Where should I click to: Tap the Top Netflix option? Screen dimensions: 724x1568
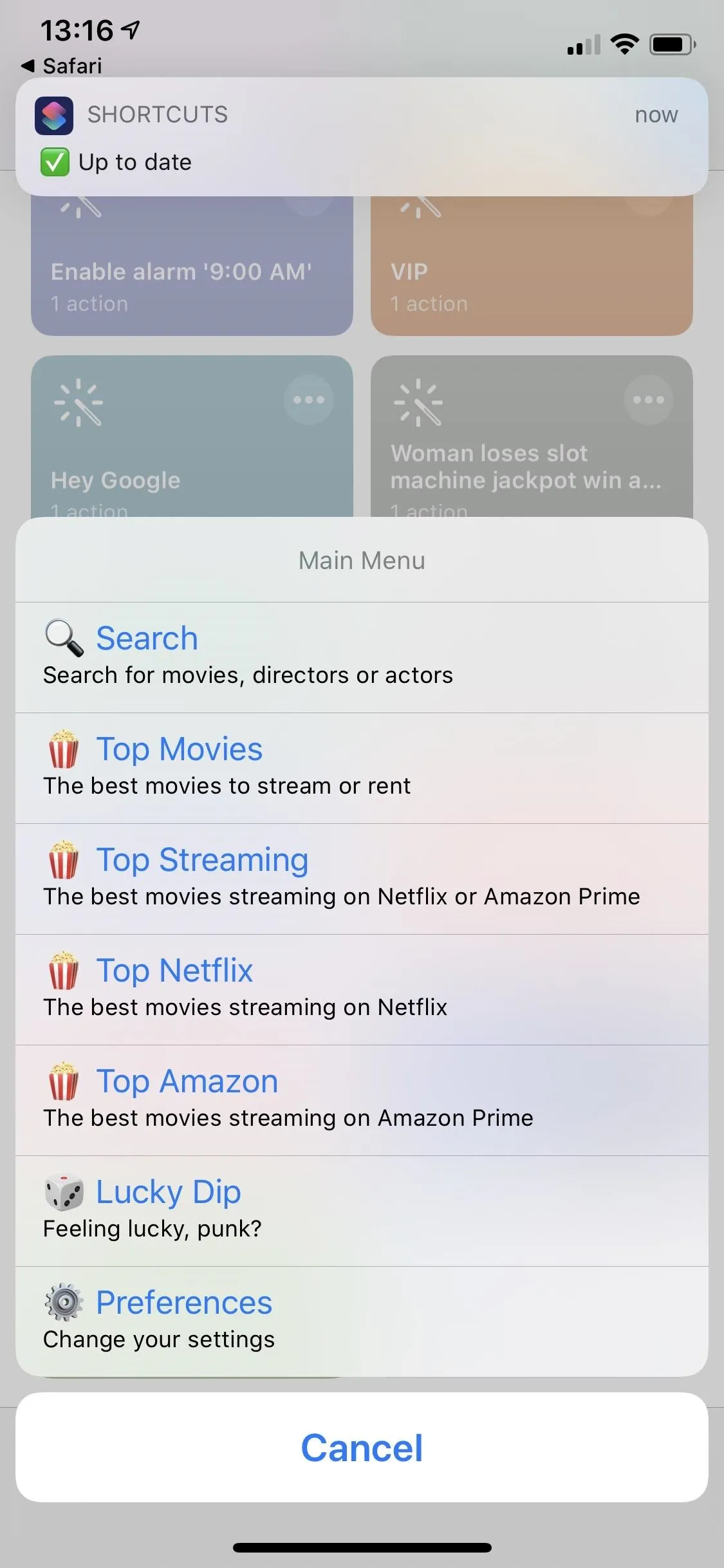362,989
